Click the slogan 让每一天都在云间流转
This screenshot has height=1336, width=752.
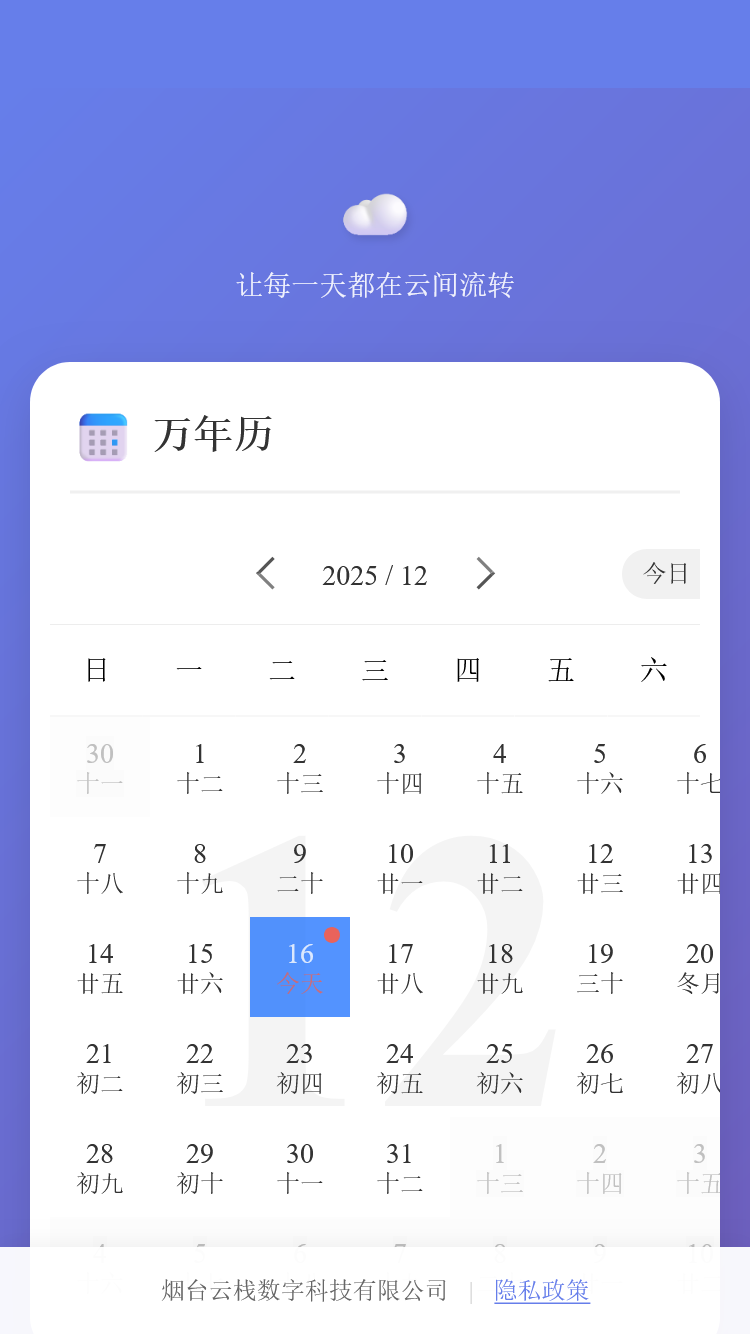coord(375,286)
